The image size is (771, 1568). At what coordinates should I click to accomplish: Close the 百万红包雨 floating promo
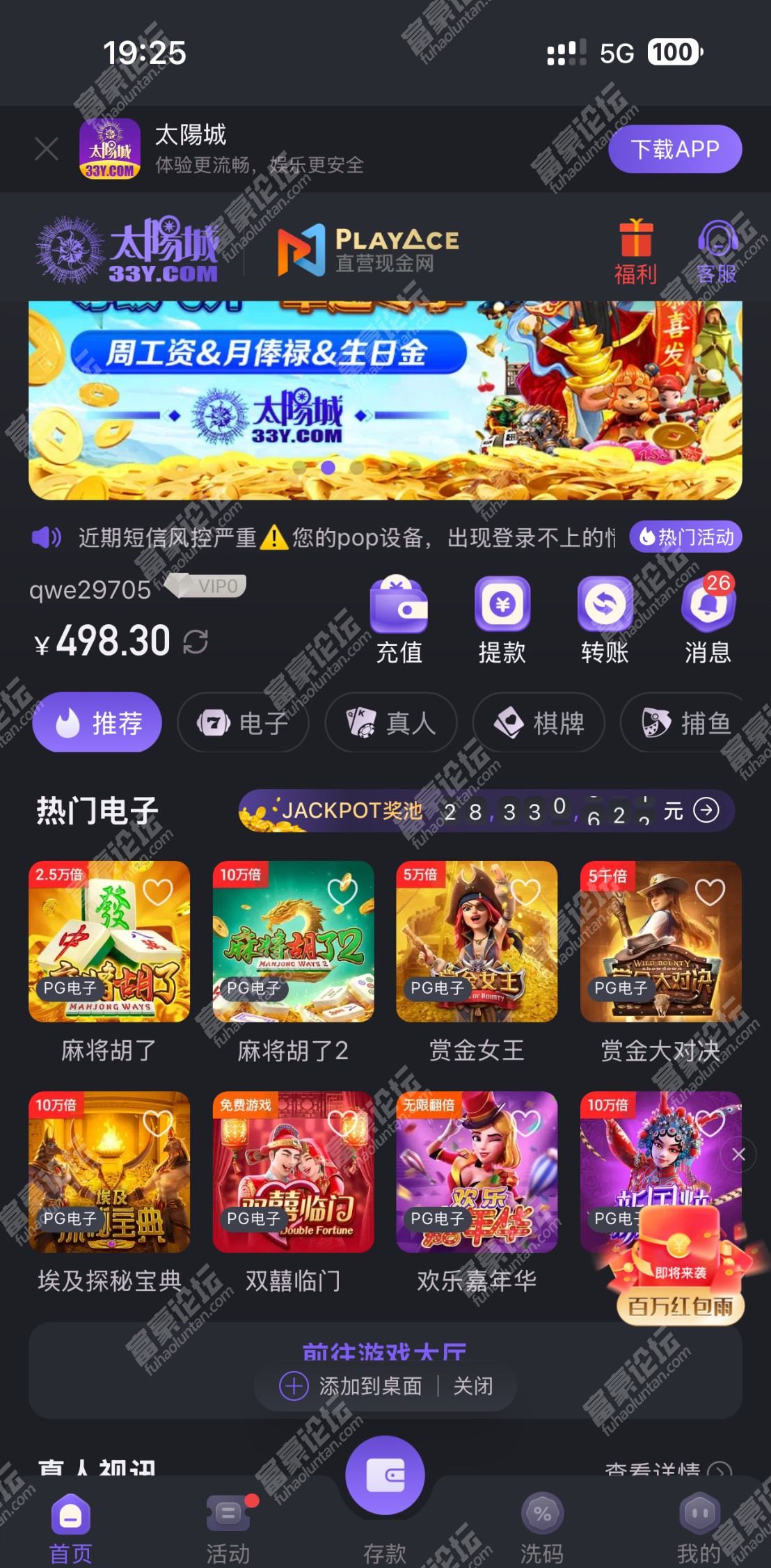click(738, 1155)
